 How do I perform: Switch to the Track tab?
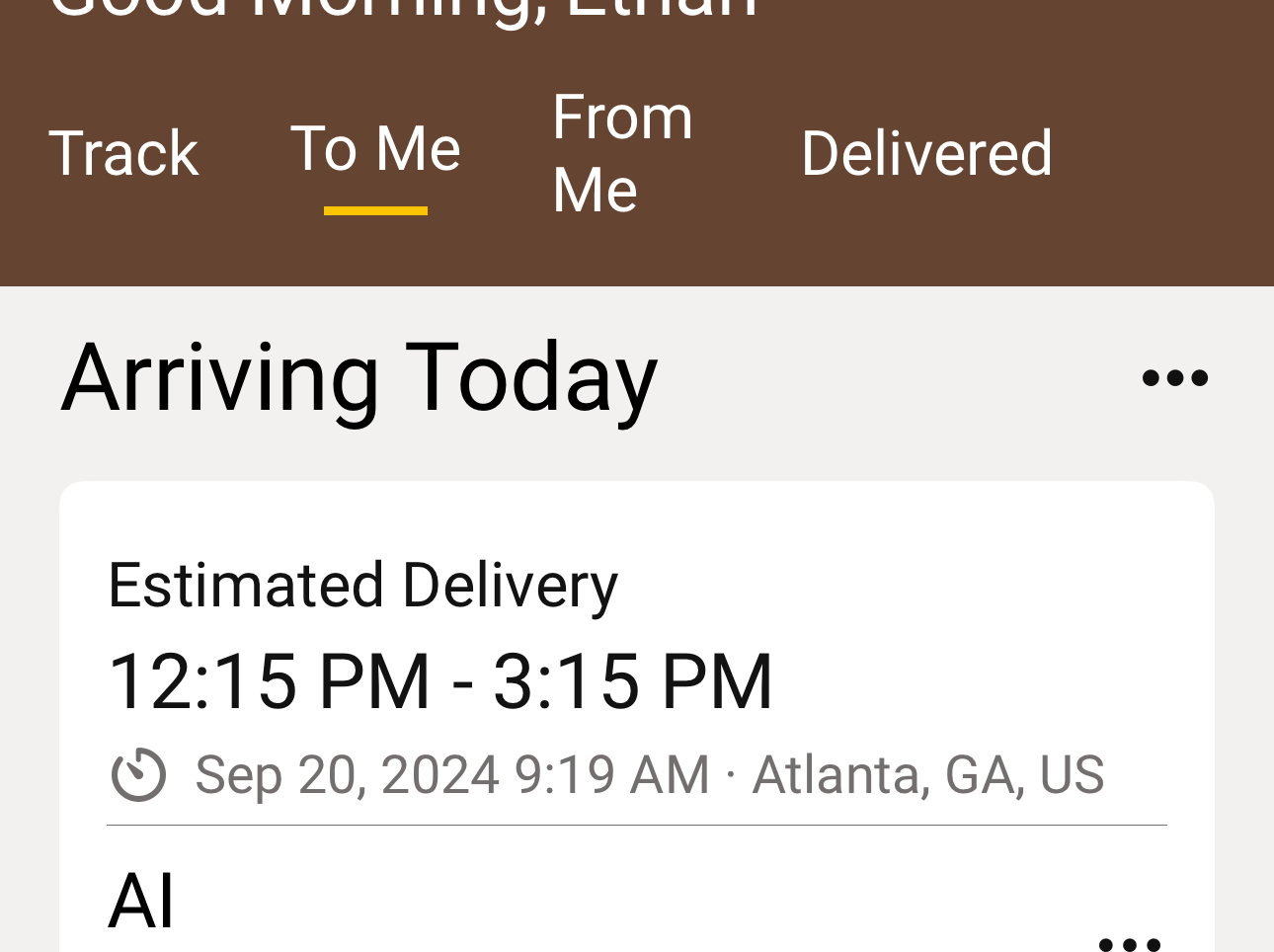(x=123, y=153)
